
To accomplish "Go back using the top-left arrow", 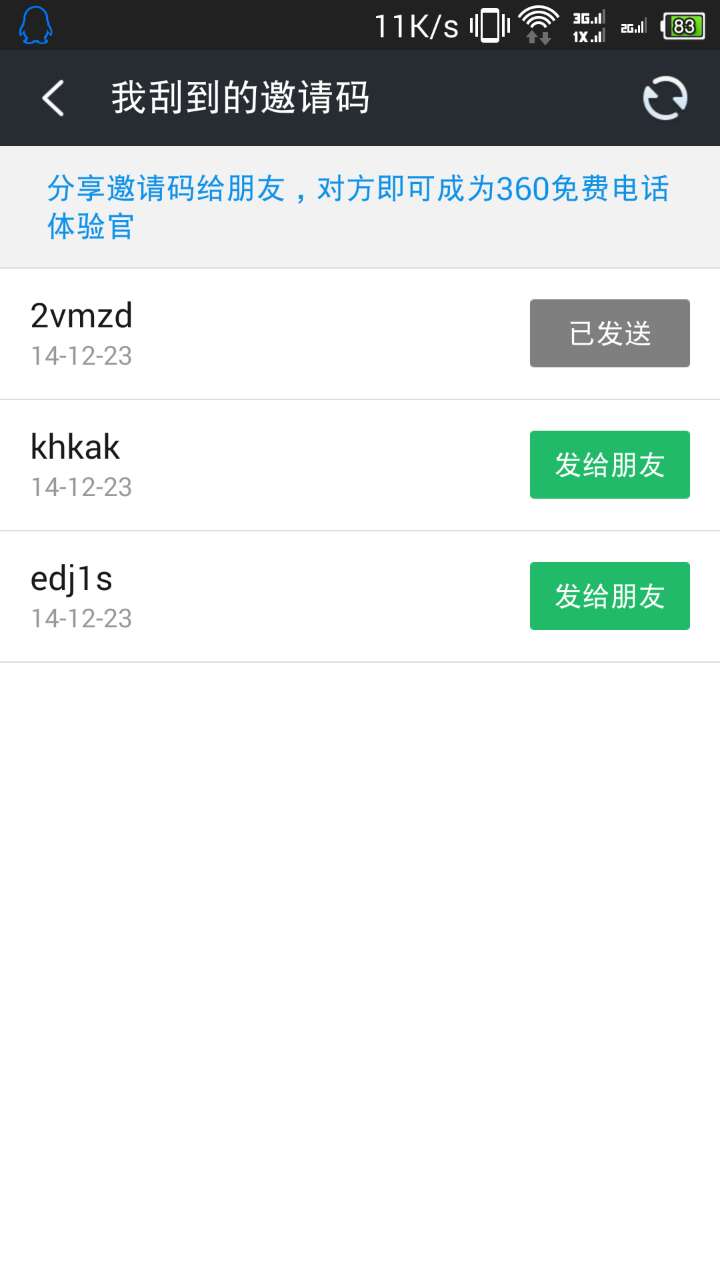I will point(53,98).
